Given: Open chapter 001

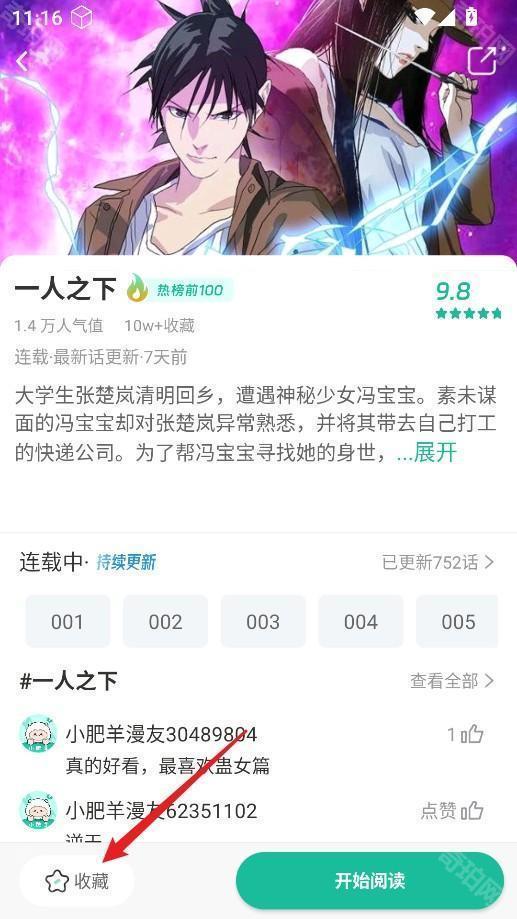Looking at the screenshot, I should point(67,621).
